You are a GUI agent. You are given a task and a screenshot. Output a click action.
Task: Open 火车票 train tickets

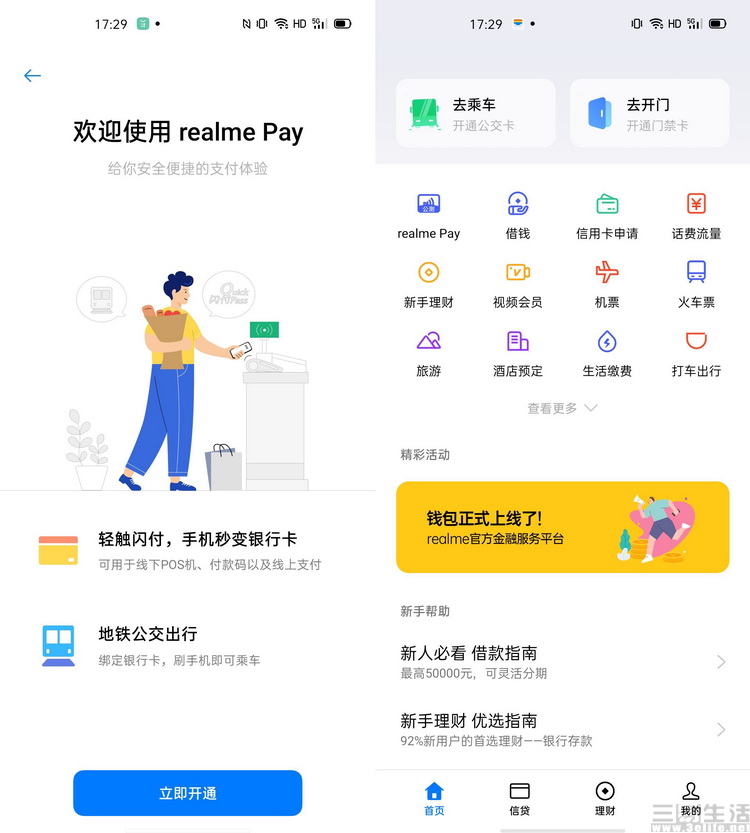pos(696,284)
